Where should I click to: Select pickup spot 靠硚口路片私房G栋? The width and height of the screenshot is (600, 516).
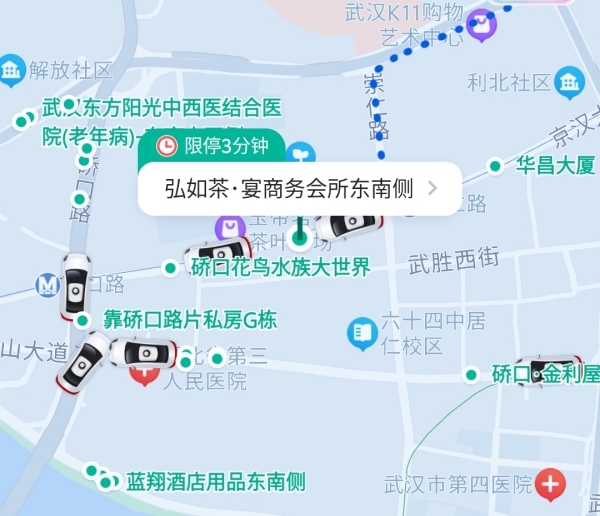pos(190,320)
